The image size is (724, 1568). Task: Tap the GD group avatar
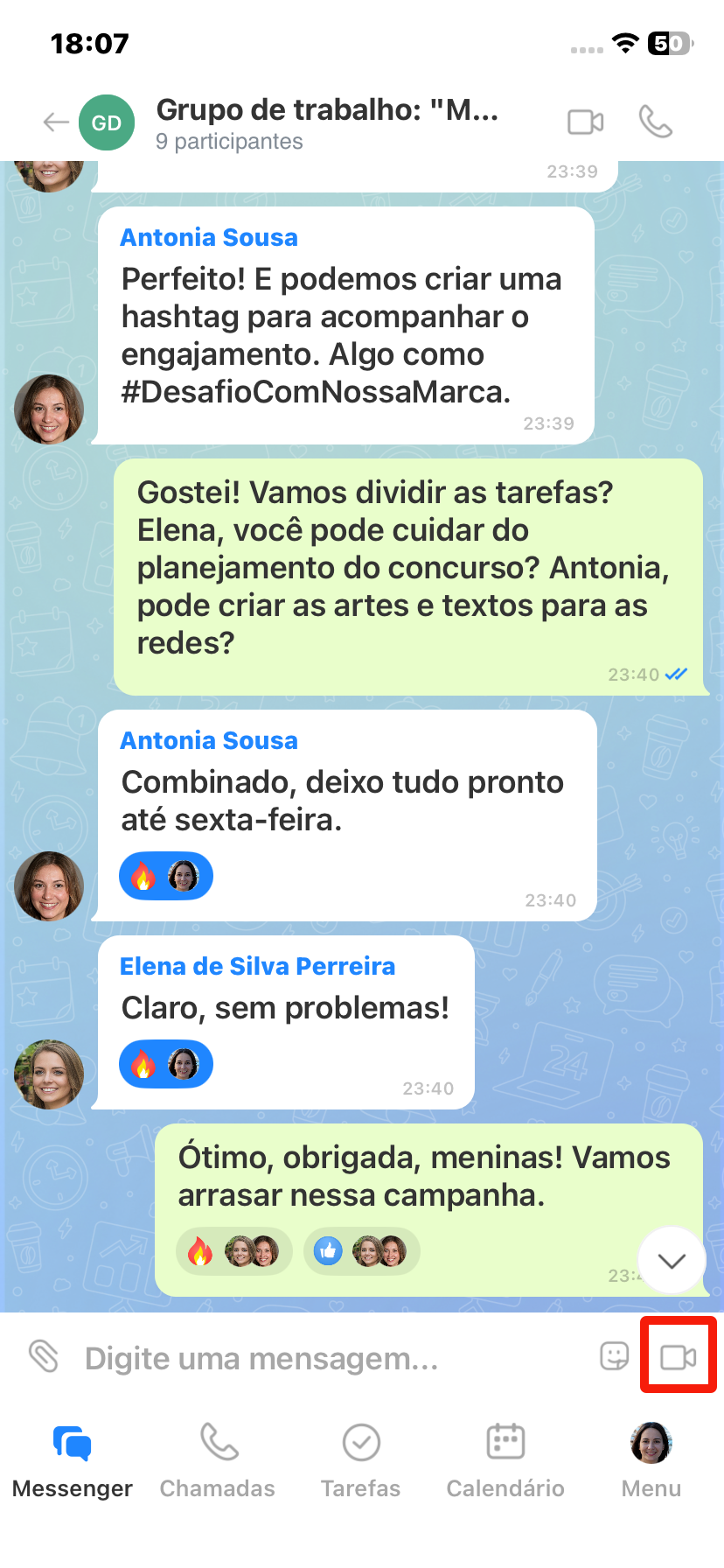click(107, 122)
